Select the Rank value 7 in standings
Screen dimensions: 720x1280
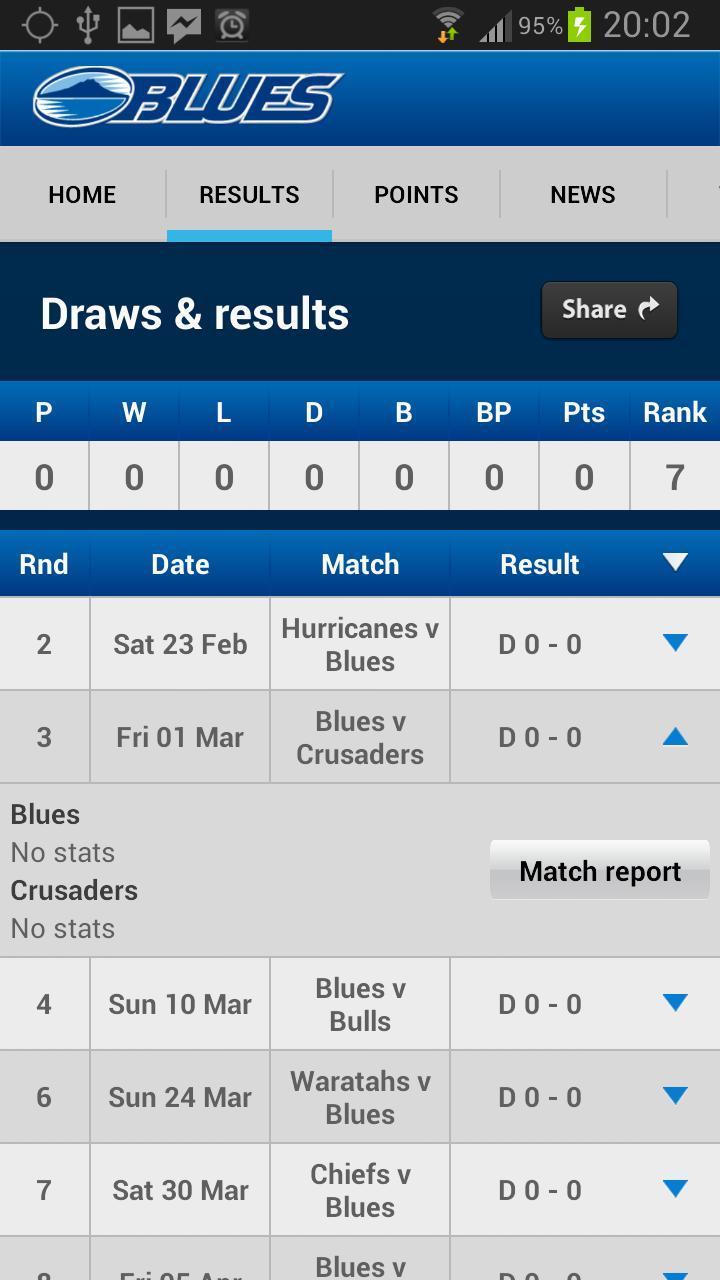point(675,477)
